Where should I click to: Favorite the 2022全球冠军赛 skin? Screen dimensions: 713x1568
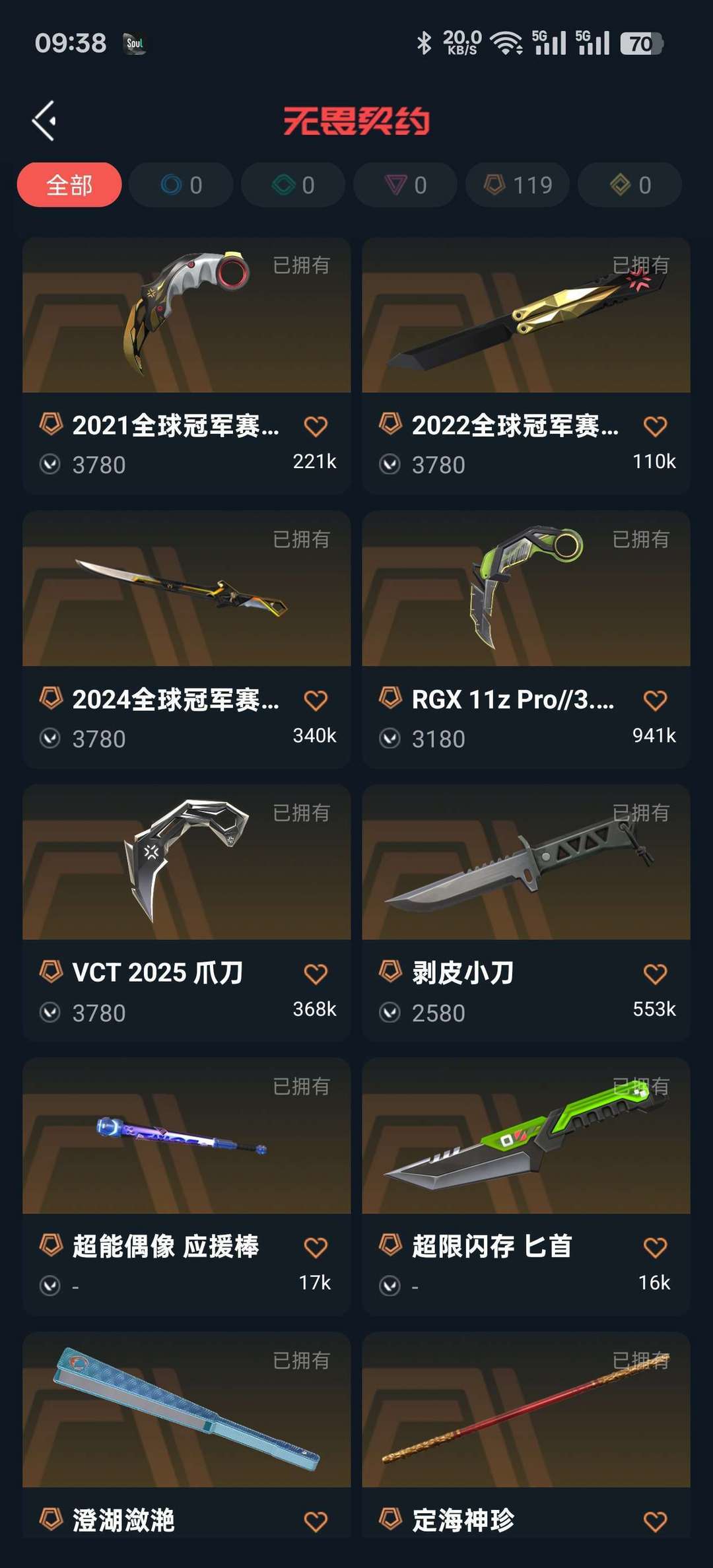tap(655, 426)
